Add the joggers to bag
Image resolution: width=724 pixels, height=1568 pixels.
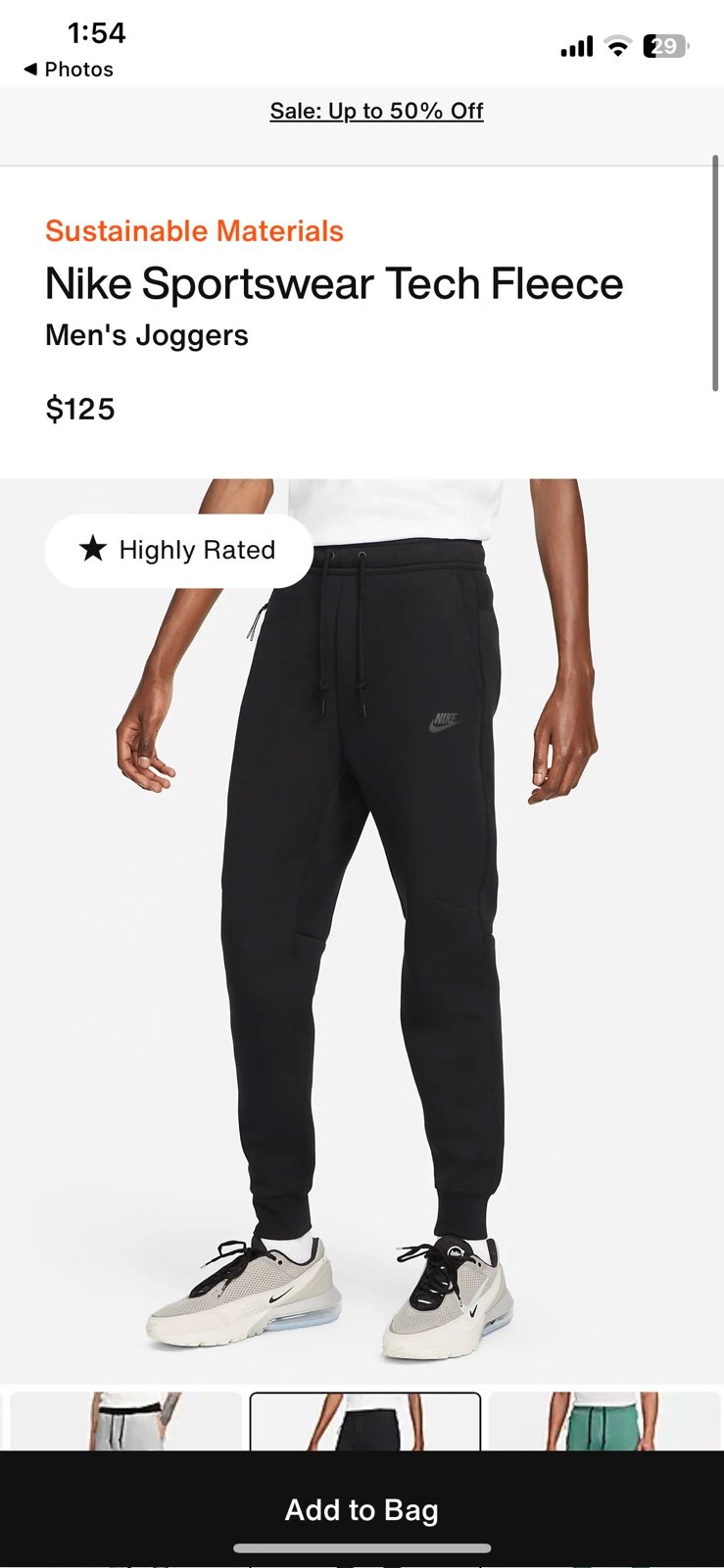pyautogui.click(x=362, y=1509)
